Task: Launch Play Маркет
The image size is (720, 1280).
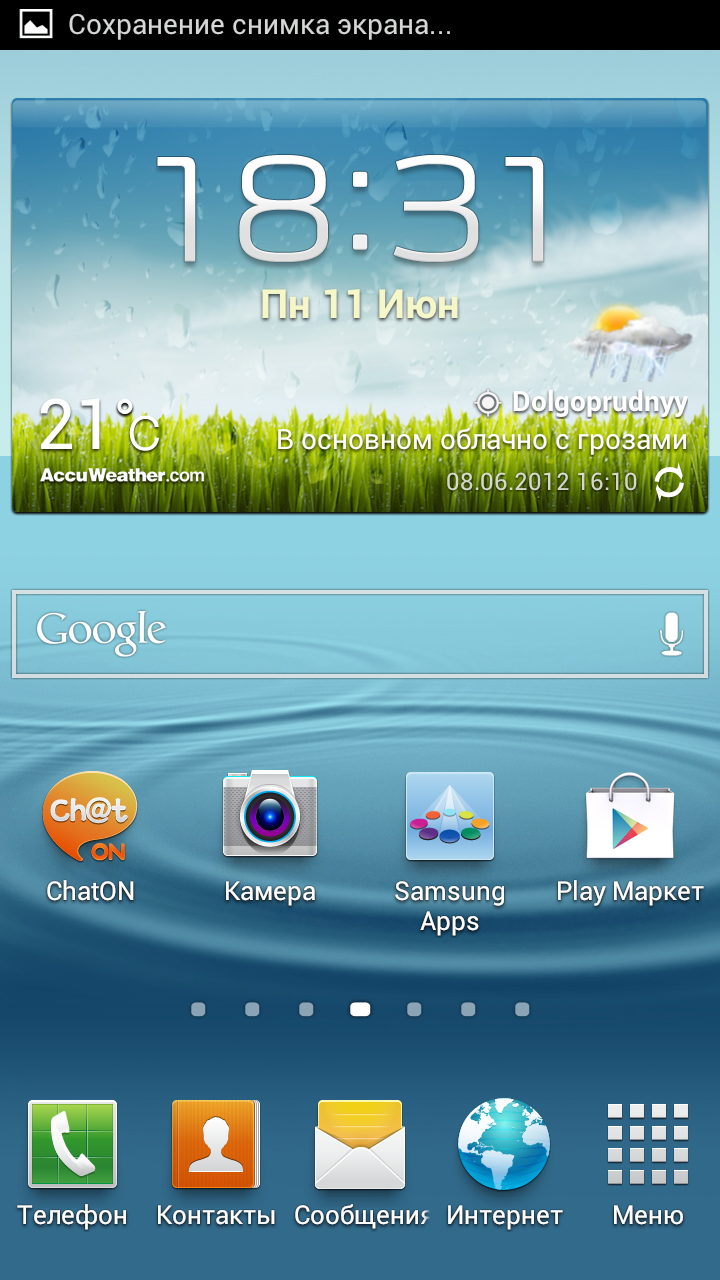Action: coord(630,817)
